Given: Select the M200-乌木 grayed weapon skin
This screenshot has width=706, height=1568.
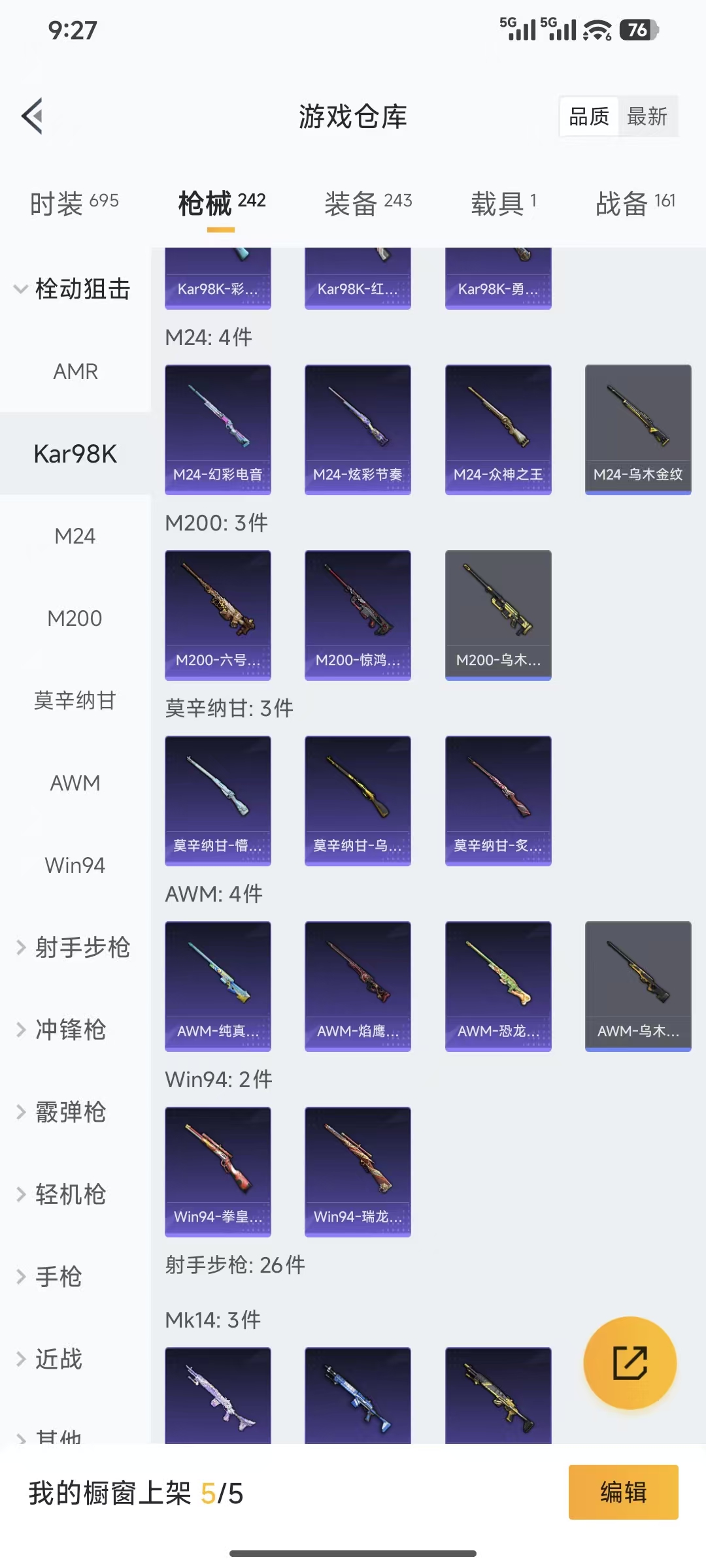Looking at the screenshot, I should click(x=498, y=614).
